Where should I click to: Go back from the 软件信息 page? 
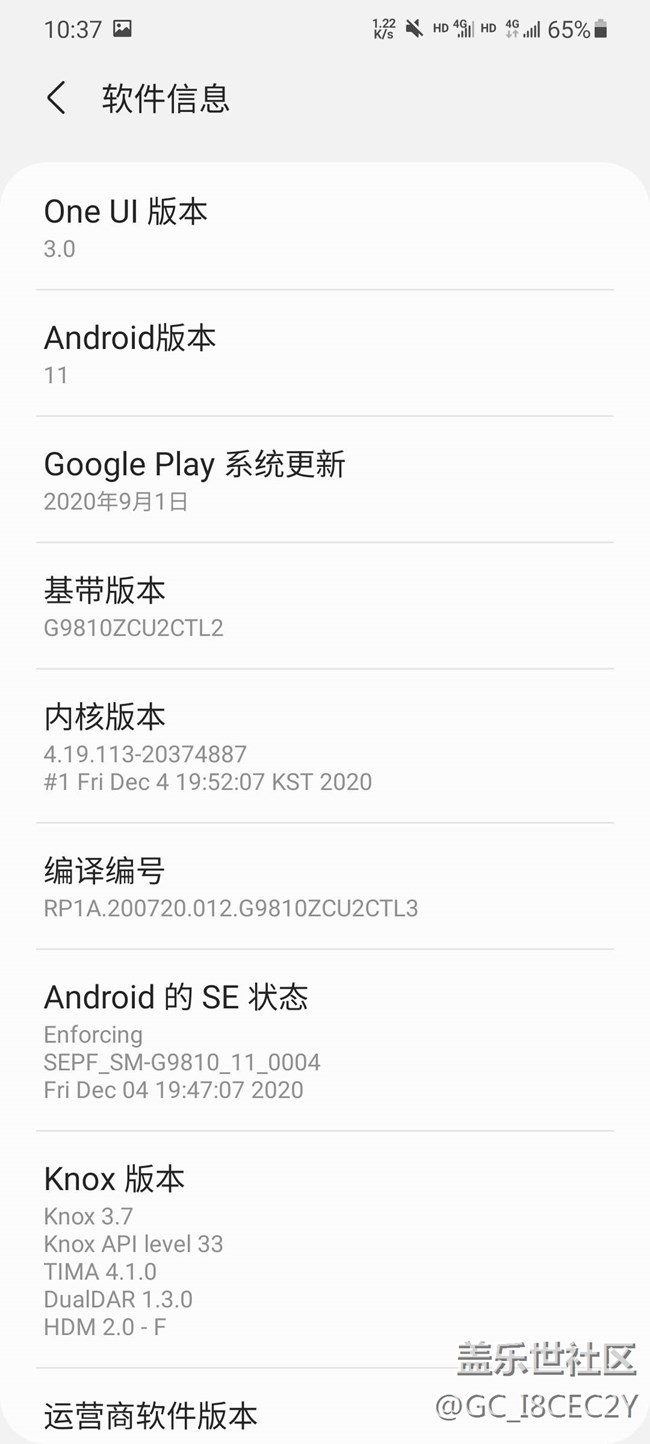click(57, 99)
